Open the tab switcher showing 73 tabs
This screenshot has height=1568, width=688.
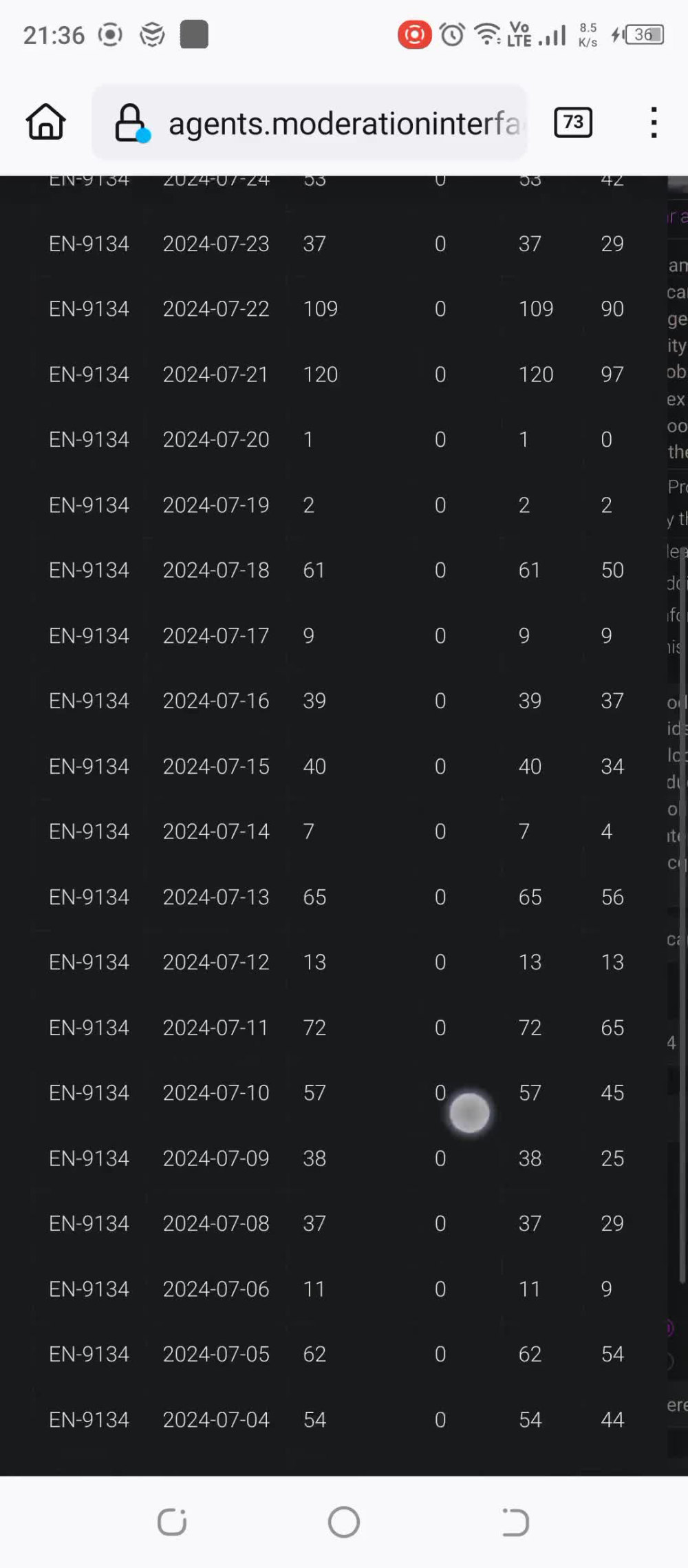pyautogui.click(x=573, y=123)
